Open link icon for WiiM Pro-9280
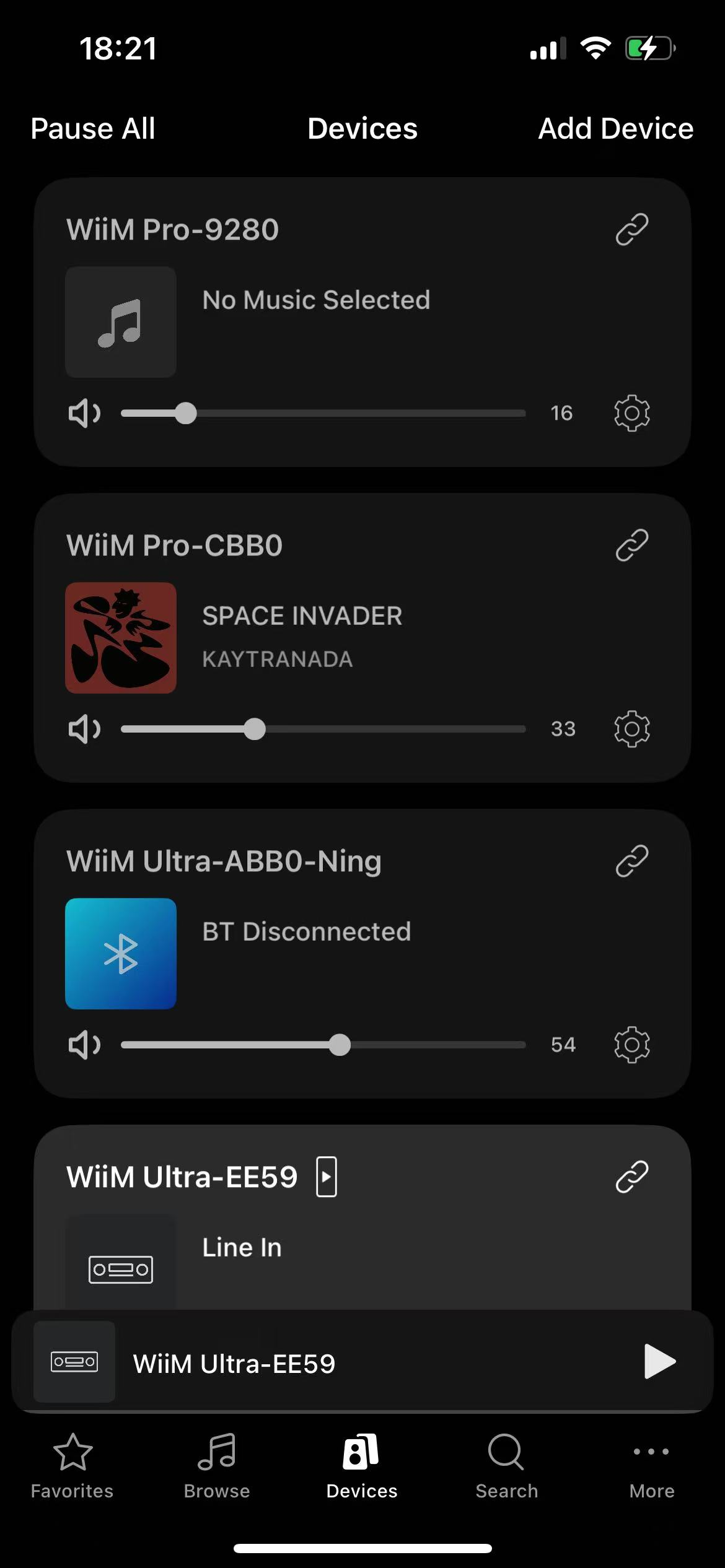The image size is (725, 1568). click(631, 229)
